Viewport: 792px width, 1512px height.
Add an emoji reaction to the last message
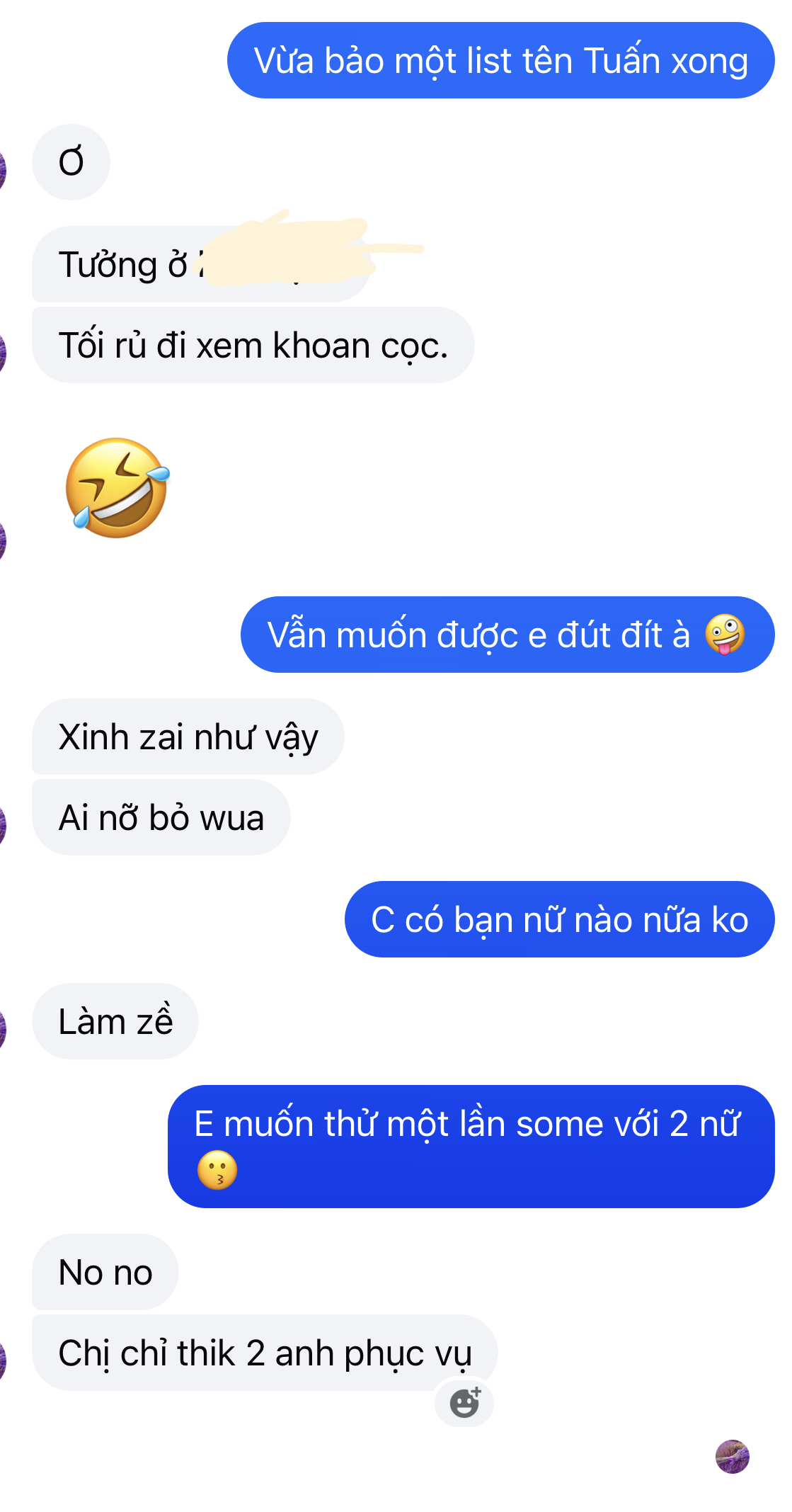[x=464, y=1402]
